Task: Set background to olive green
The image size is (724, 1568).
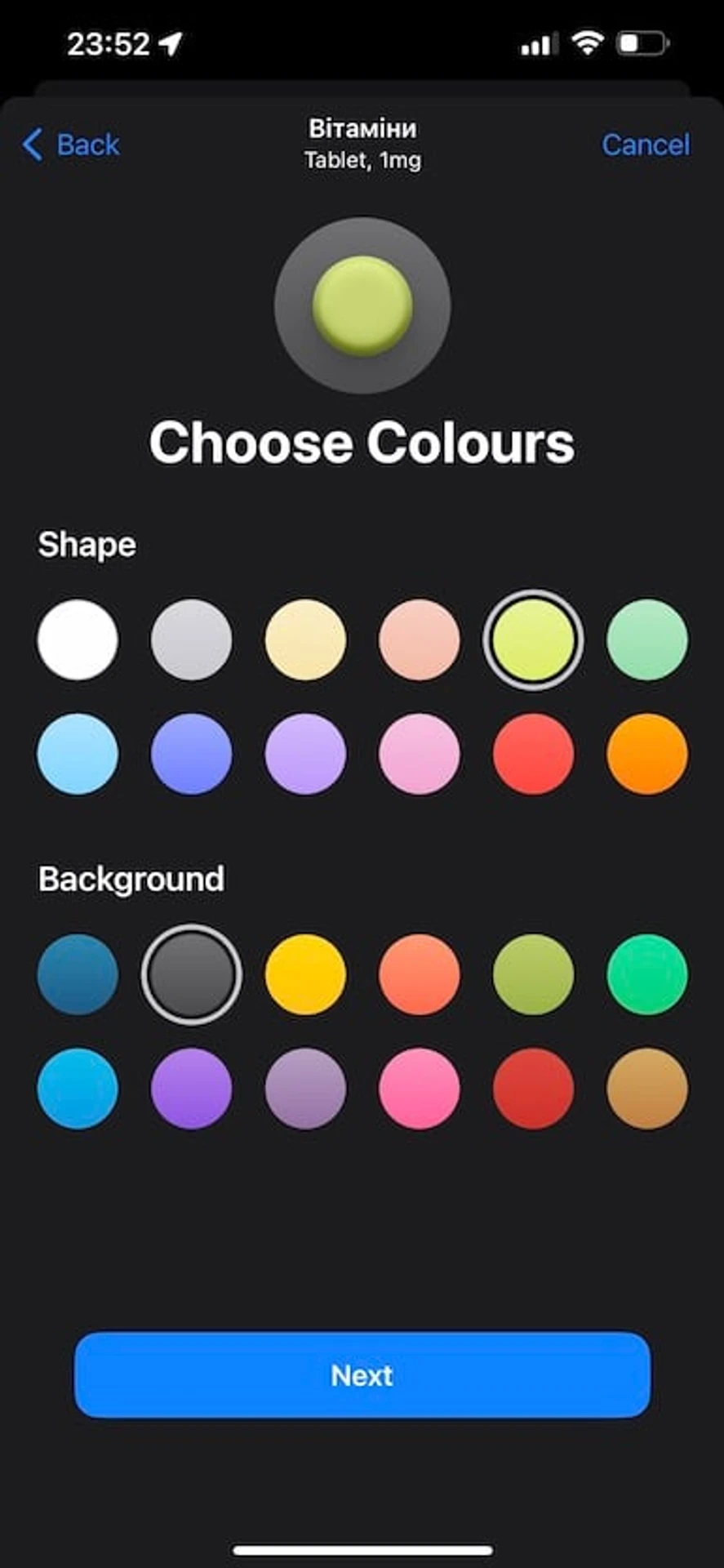Action: (533, 974)
